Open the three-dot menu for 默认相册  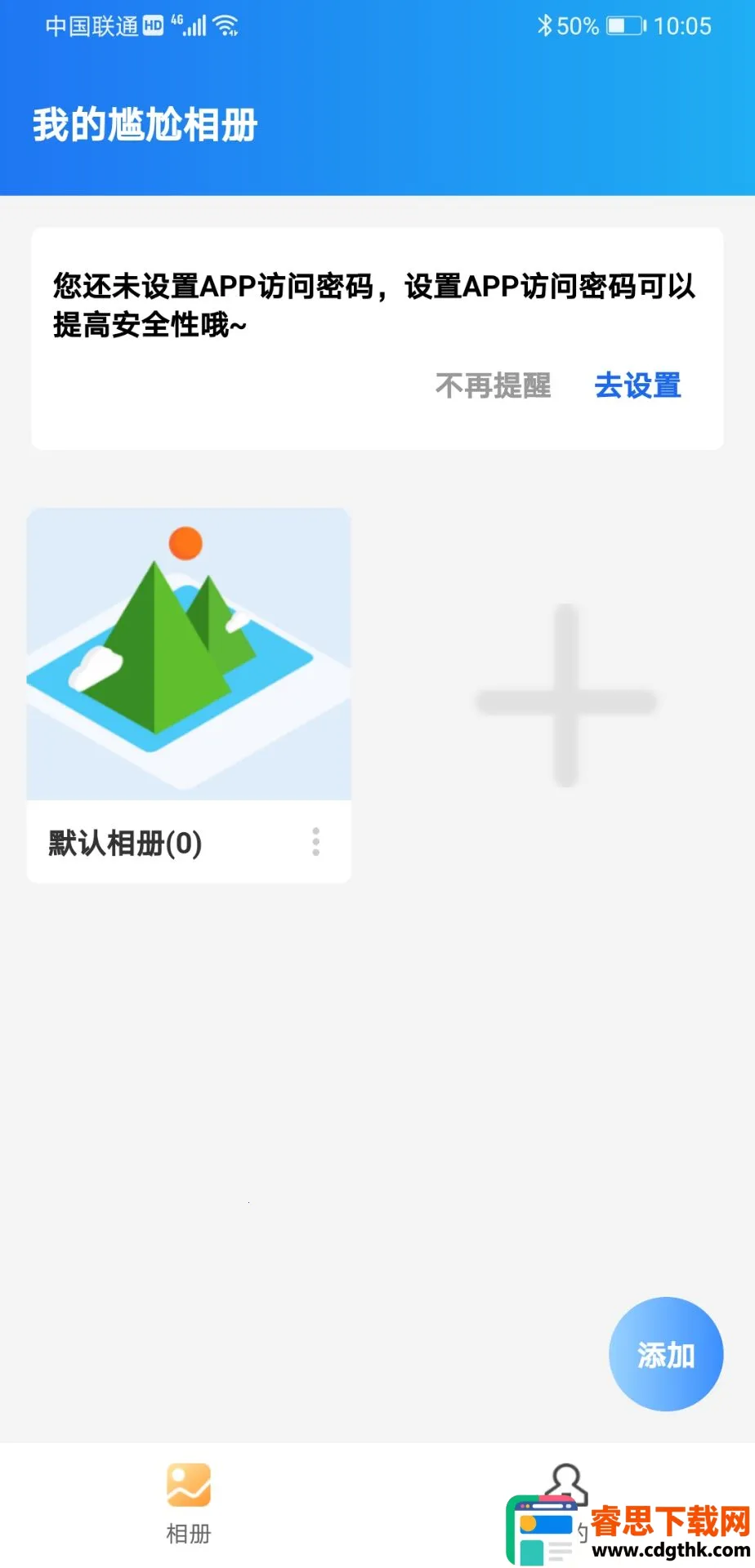point(316,842)
